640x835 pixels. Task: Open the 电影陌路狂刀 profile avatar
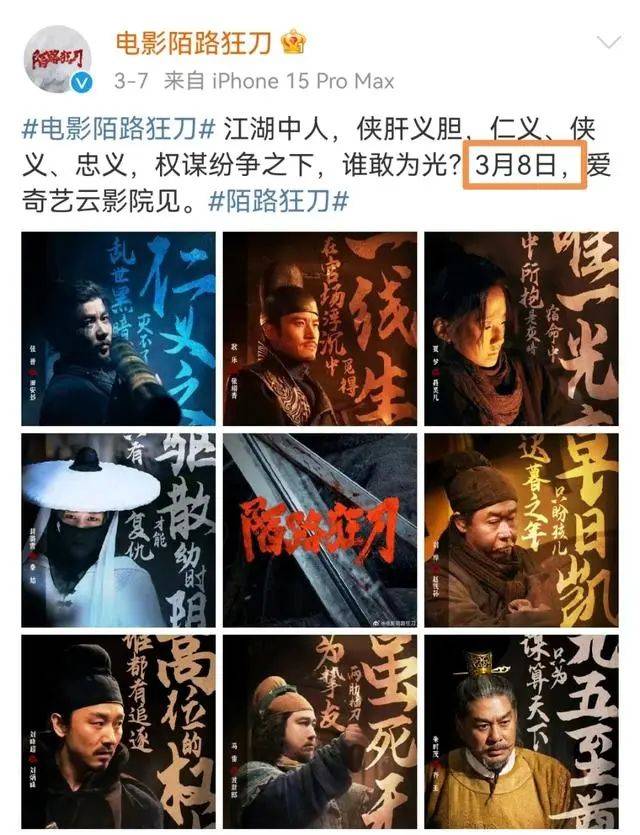pyautogui.click(x=58, y=58)
